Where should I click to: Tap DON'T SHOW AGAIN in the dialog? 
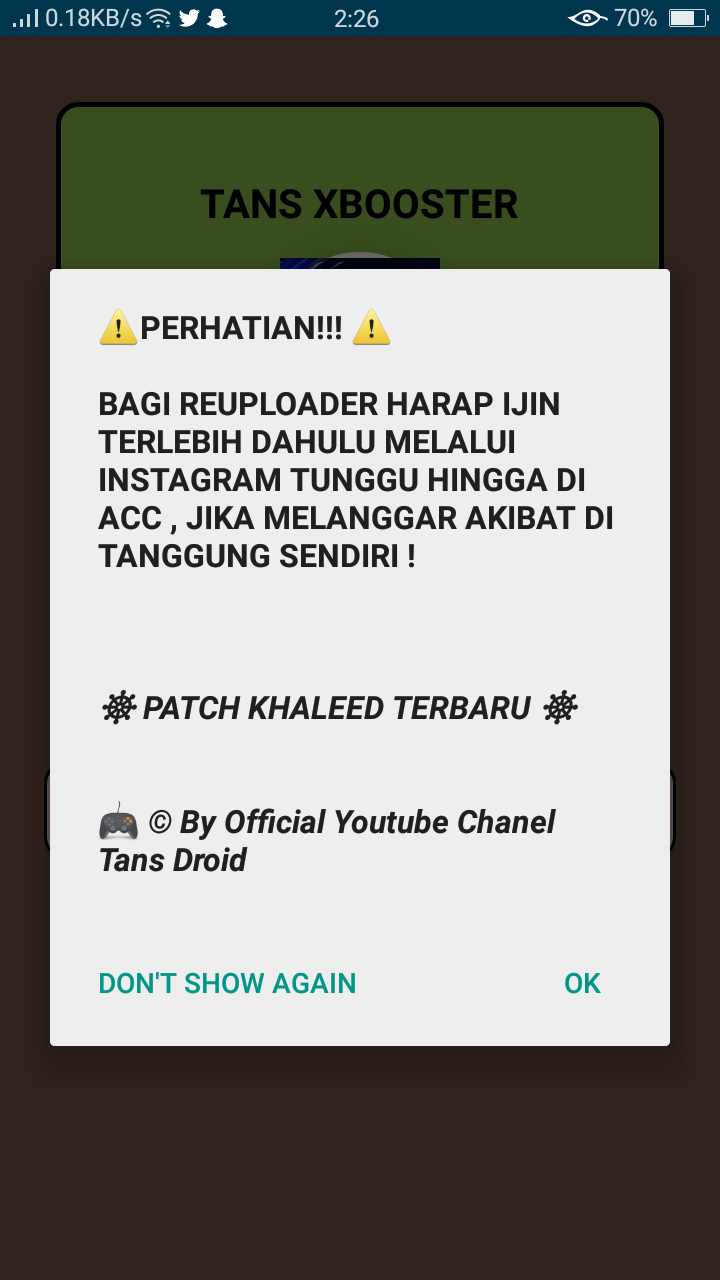(227, 983)
